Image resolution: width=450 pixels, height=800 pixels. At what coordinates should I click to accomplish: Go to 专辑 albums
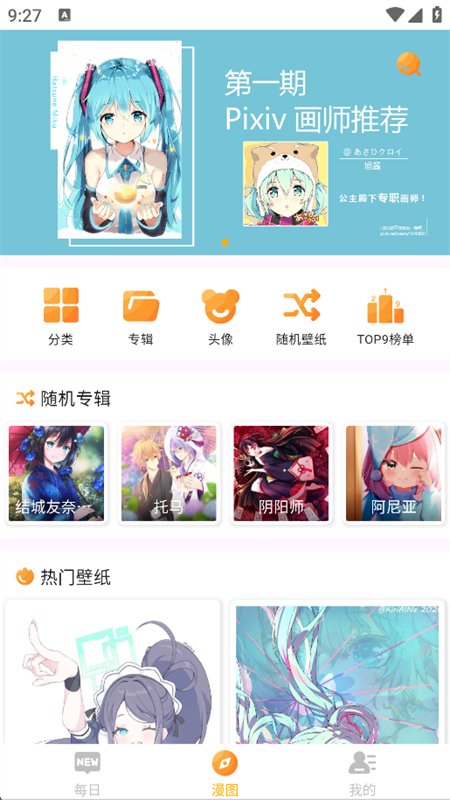point(141,316)
